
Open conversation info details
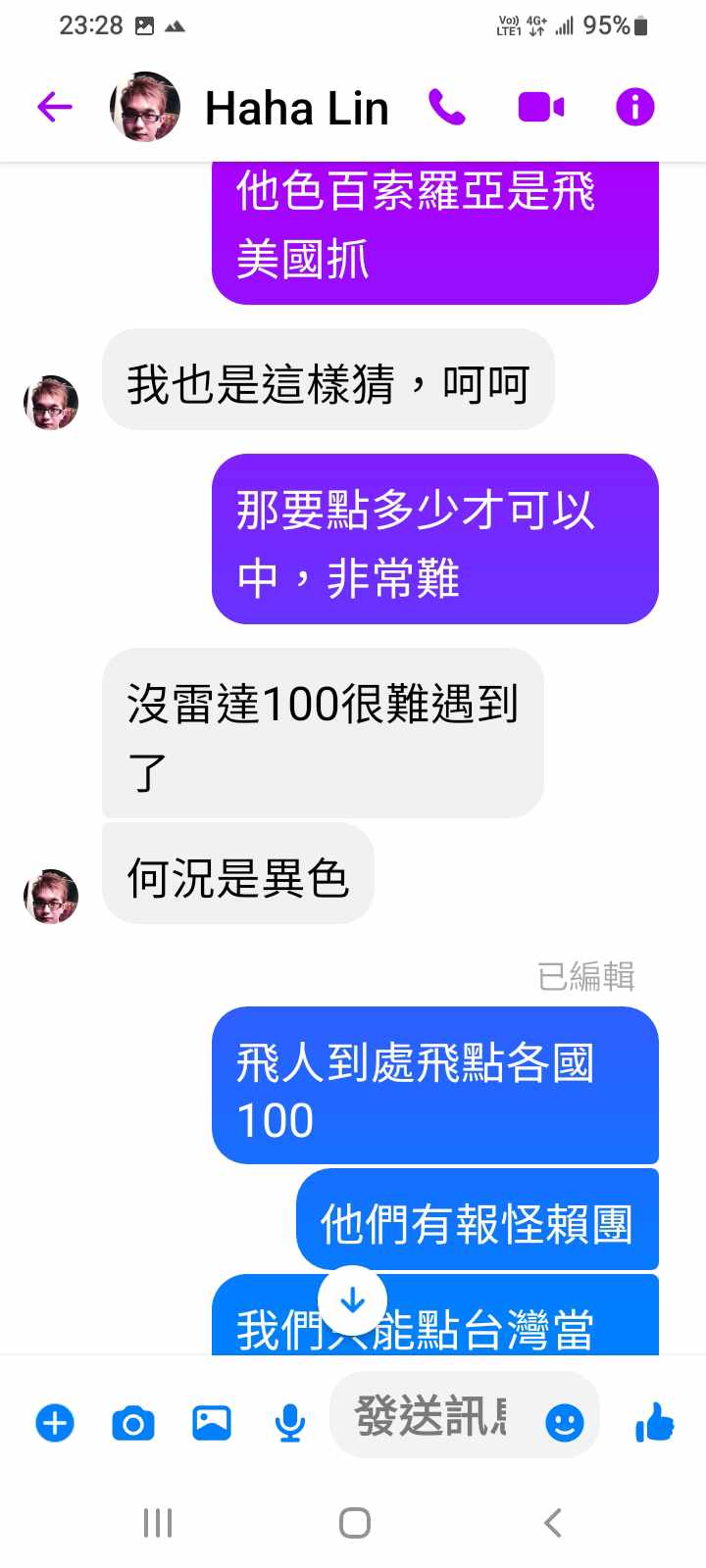click(634, 107)
